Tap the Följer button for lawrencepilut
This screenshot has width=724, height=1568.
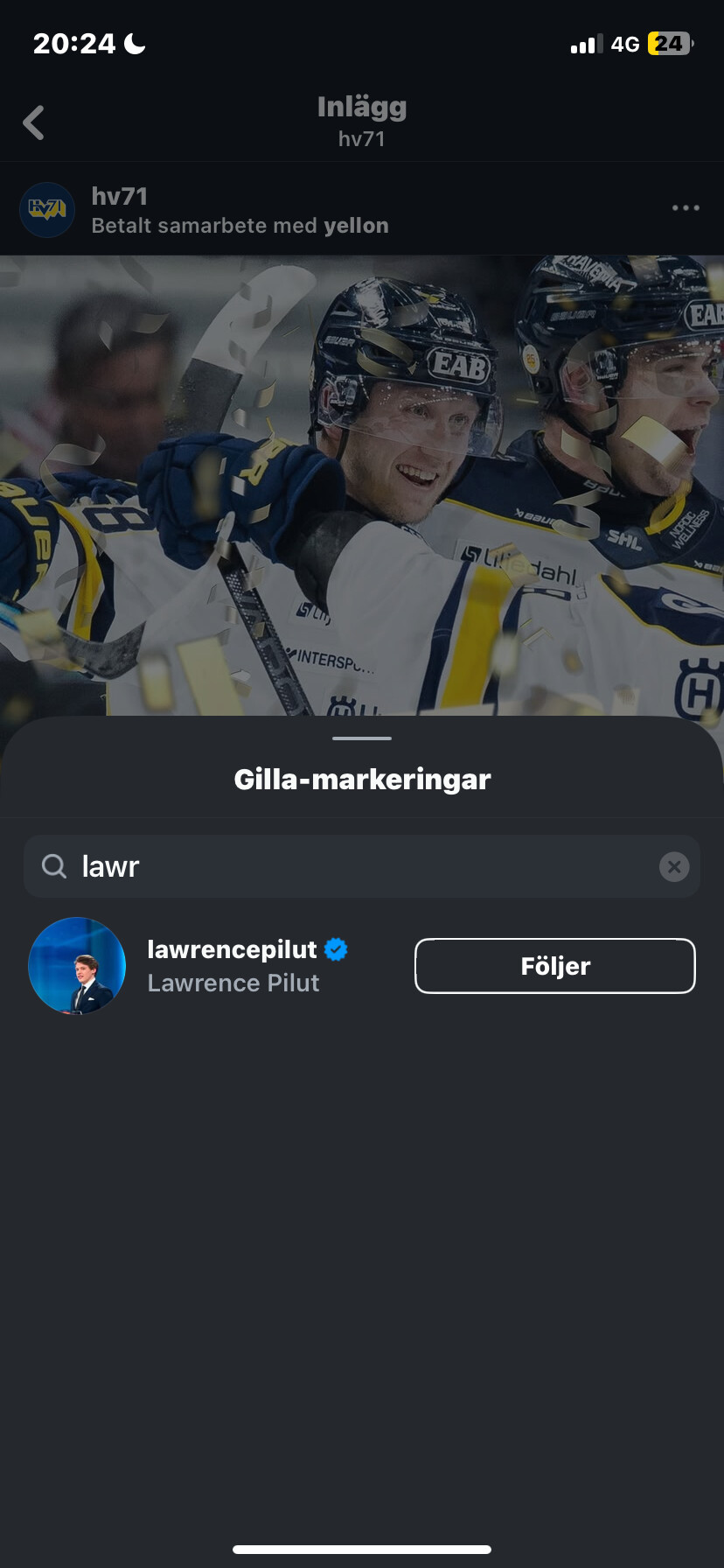(x=555, y=966)
